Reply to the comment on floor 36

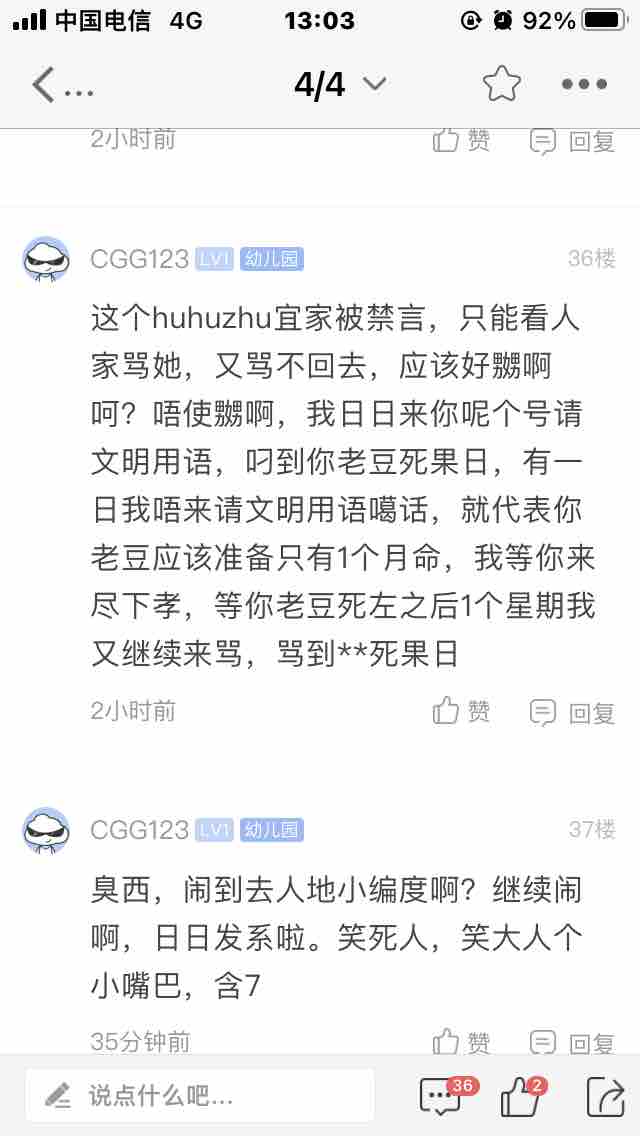click(x=572, y=712)
